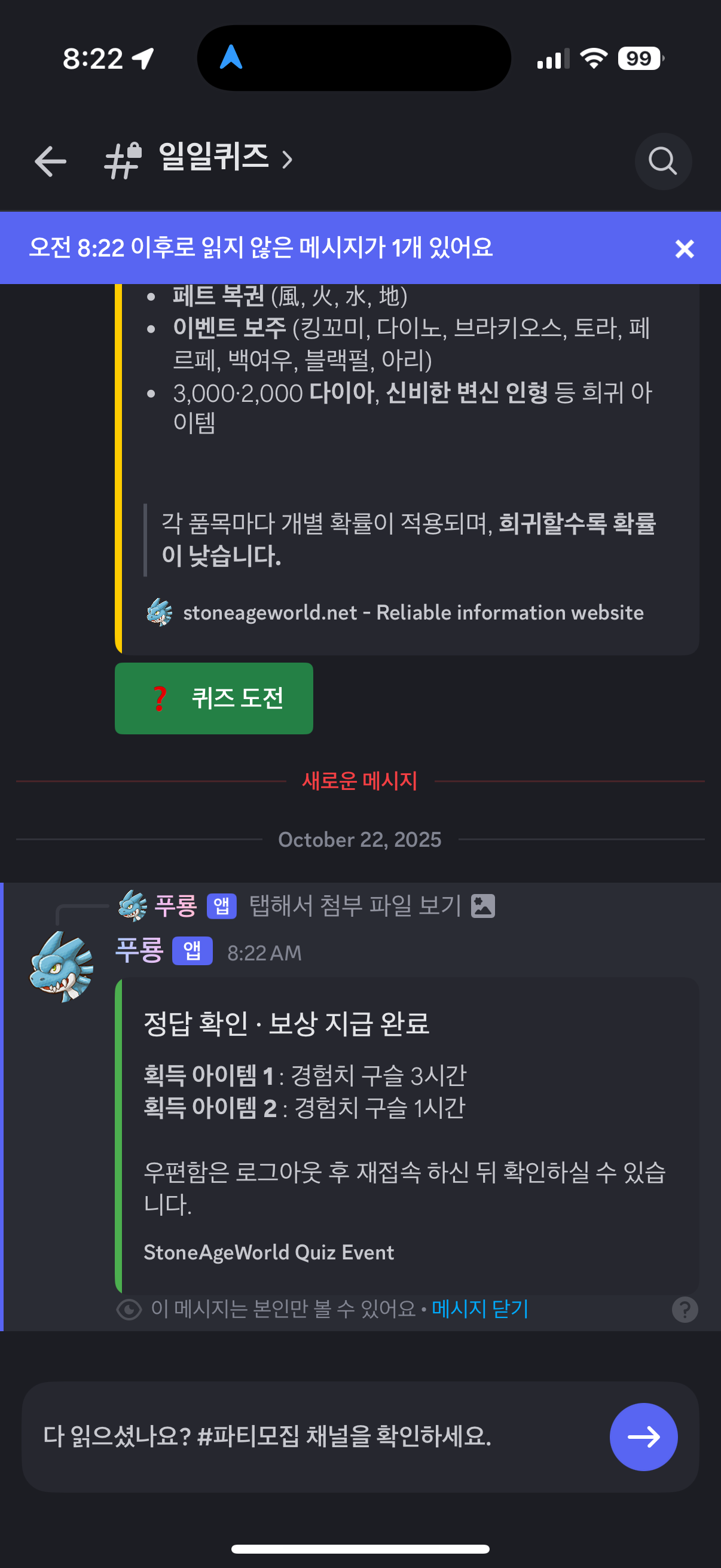Open the 일일퀴즈 channel details

213,159
